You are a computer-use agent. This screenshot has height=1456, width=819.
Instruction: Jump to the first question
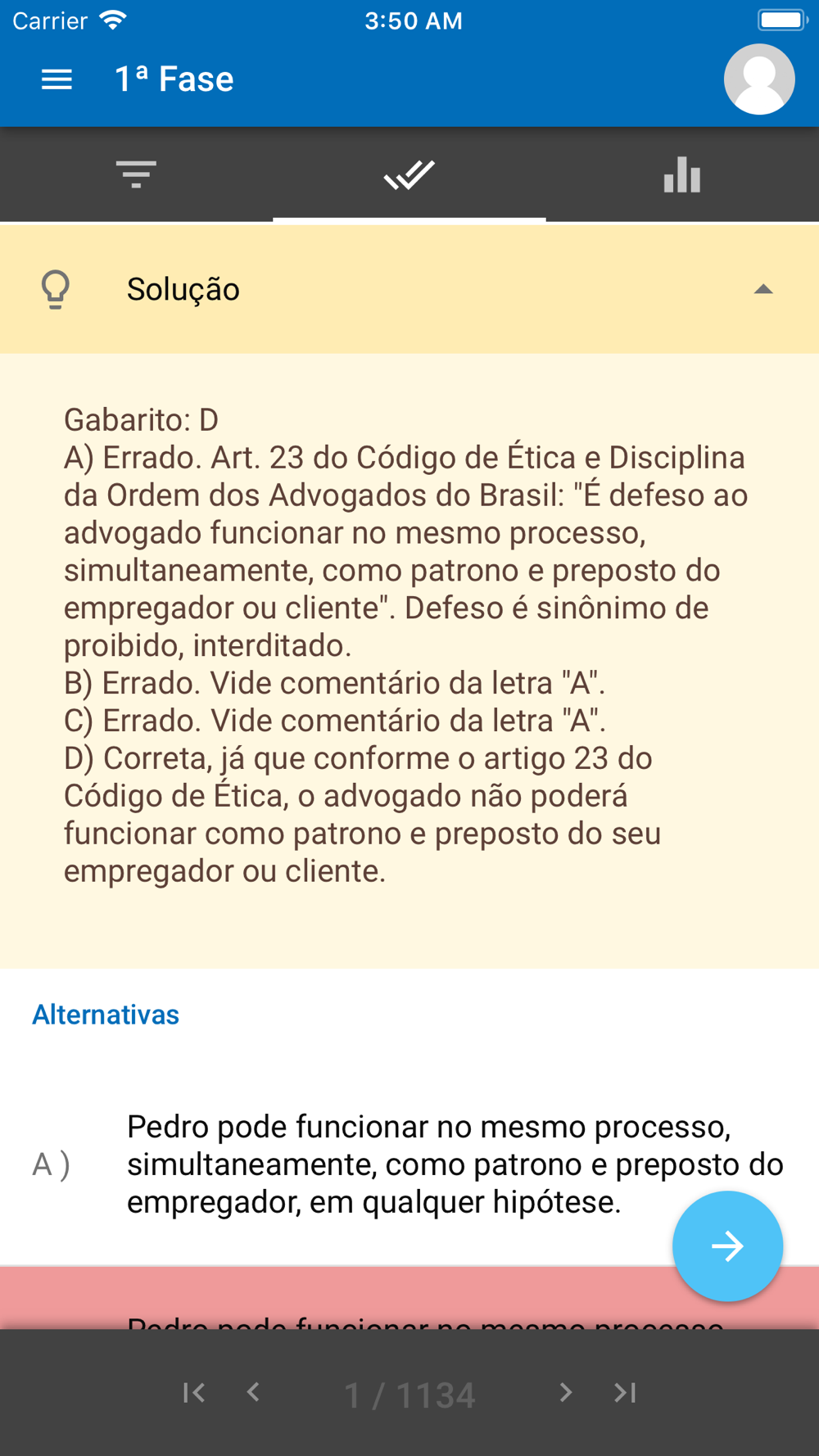click(194, 1392)
